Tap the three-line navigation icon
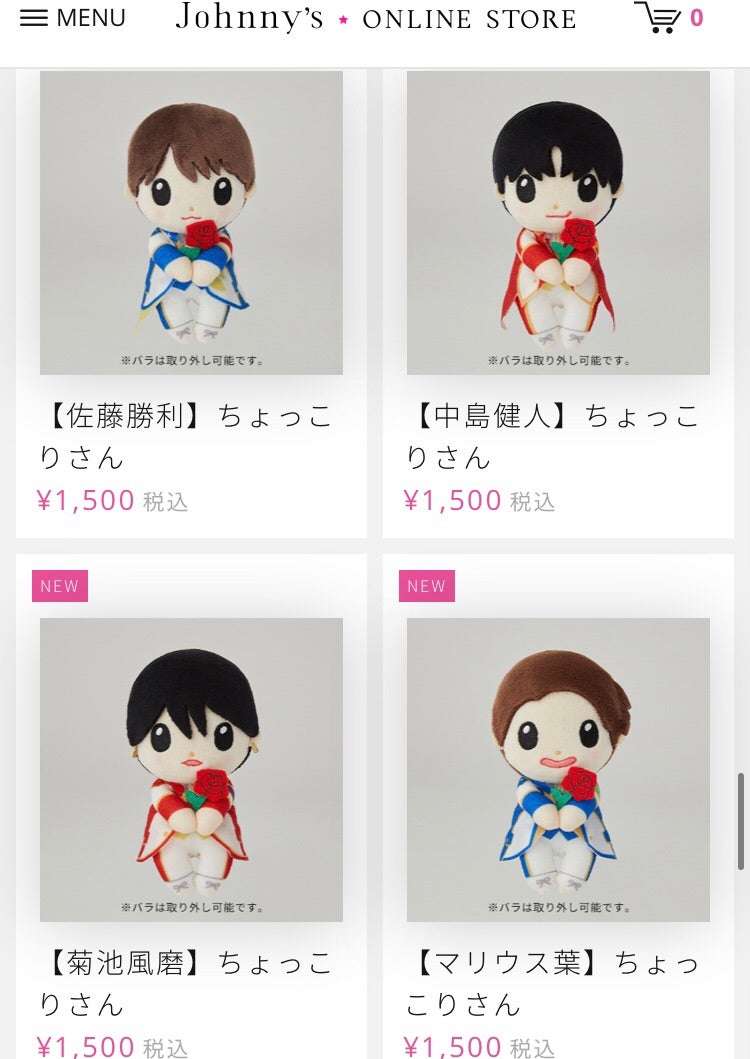 point(34,16)
